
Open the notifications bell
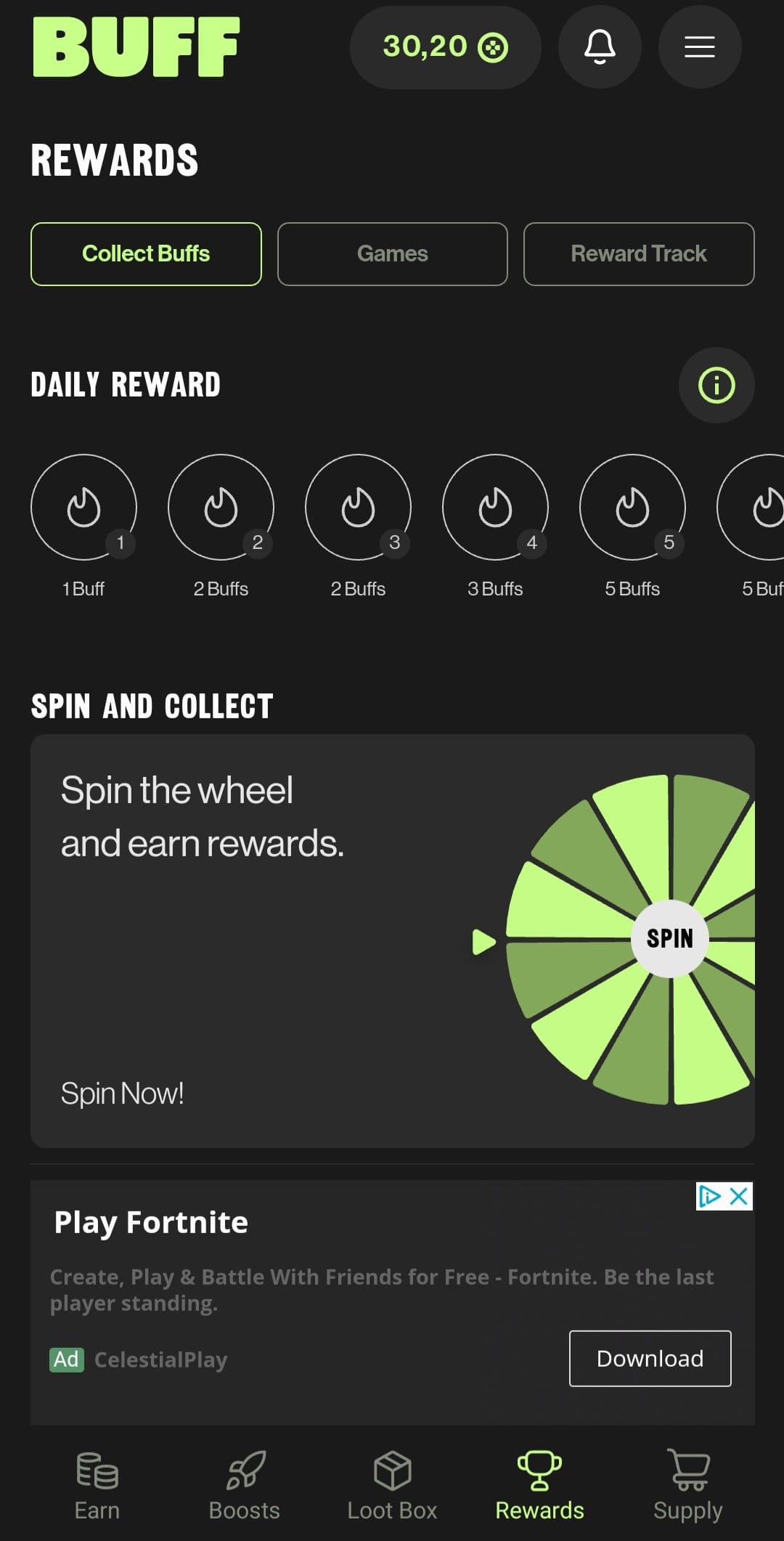coord(600,47)
